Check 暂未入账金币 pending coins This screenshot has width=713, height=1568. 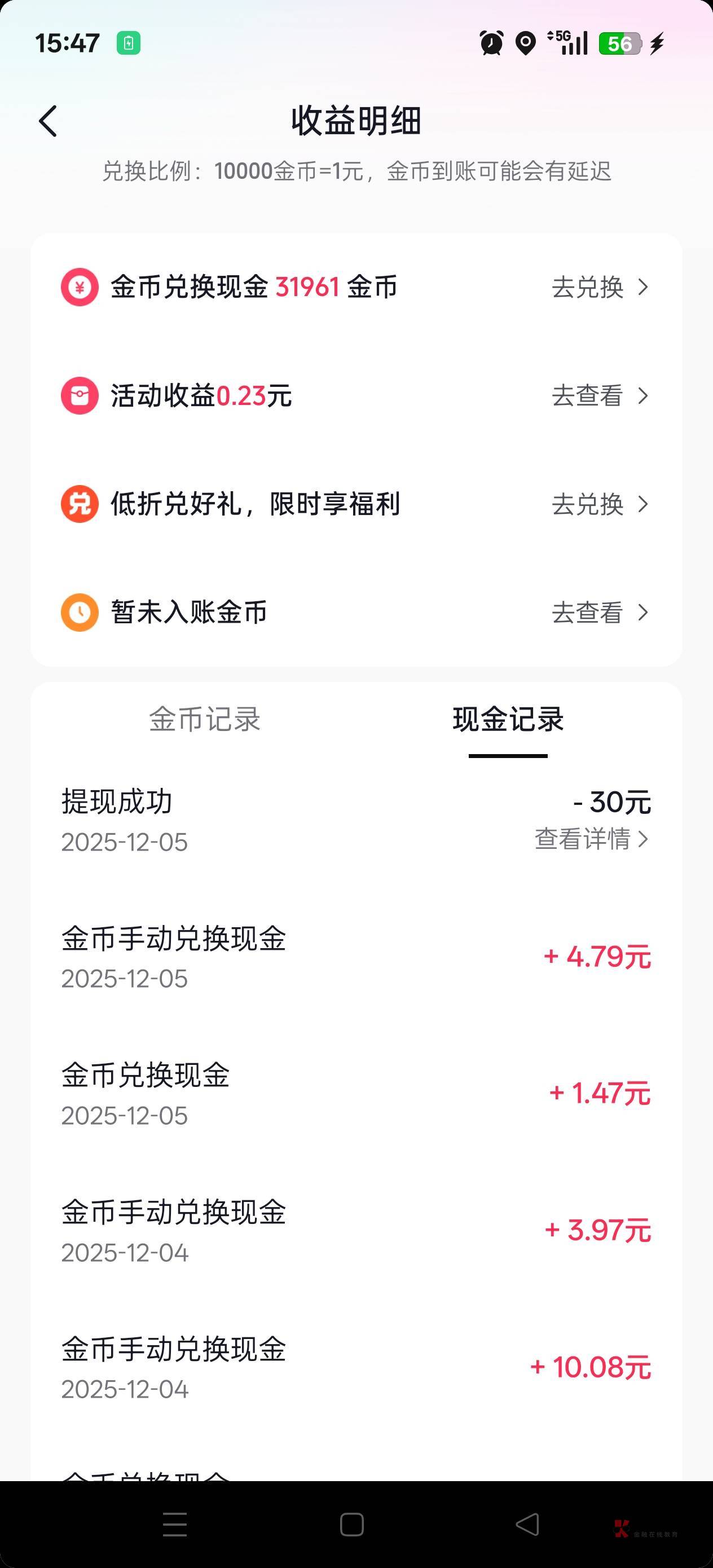(x=599, y=613)
